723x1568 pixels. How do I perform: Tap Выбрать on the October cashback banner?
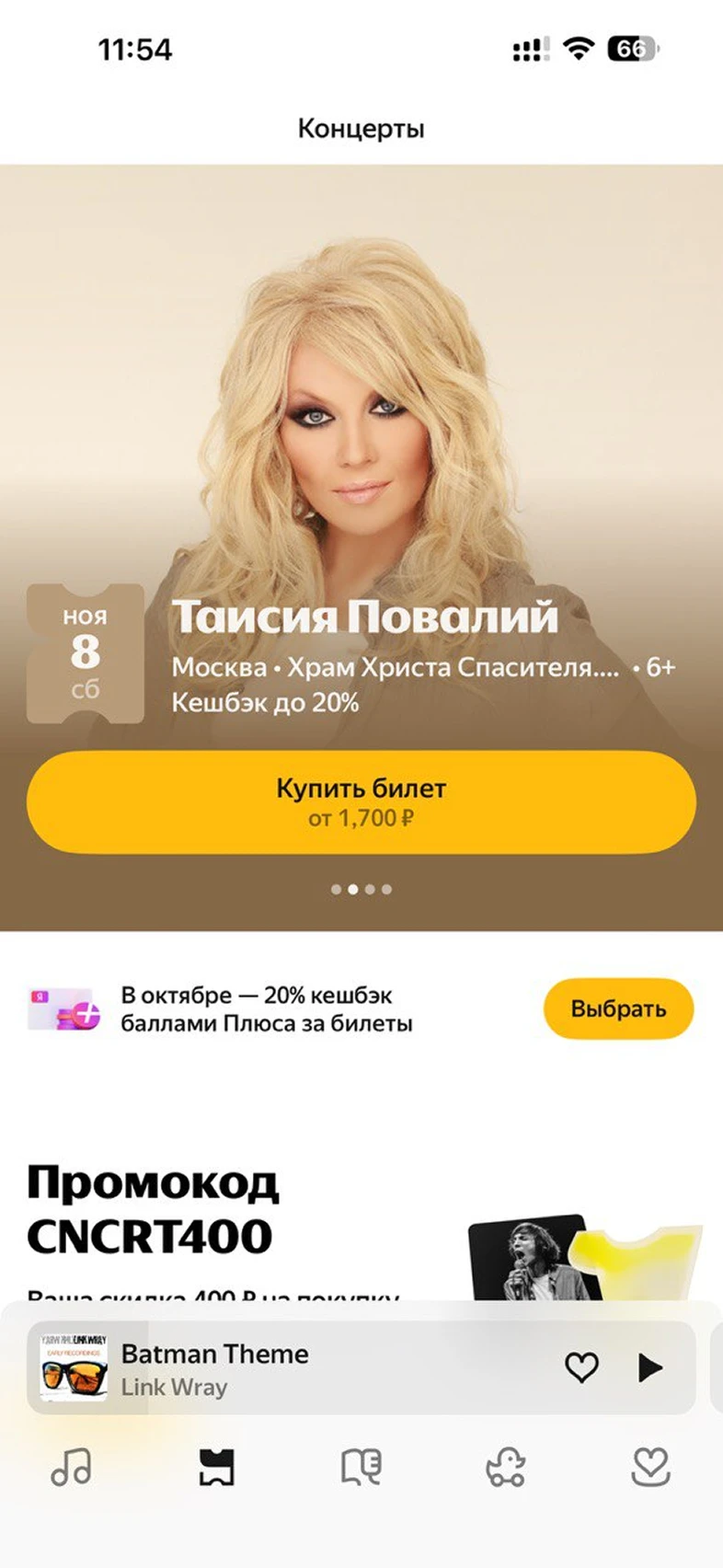[617, 1009]
